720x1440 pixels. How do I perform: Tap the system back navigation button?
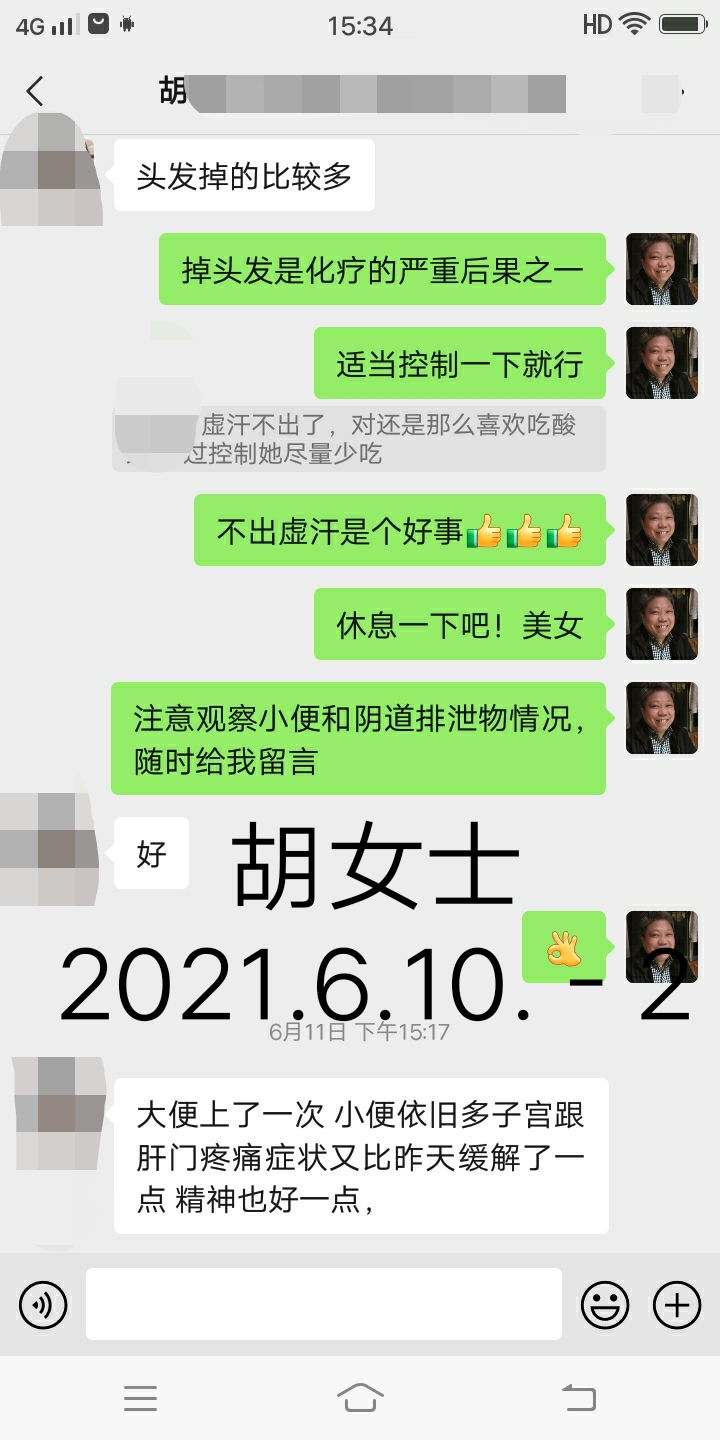coord(578,1398)
